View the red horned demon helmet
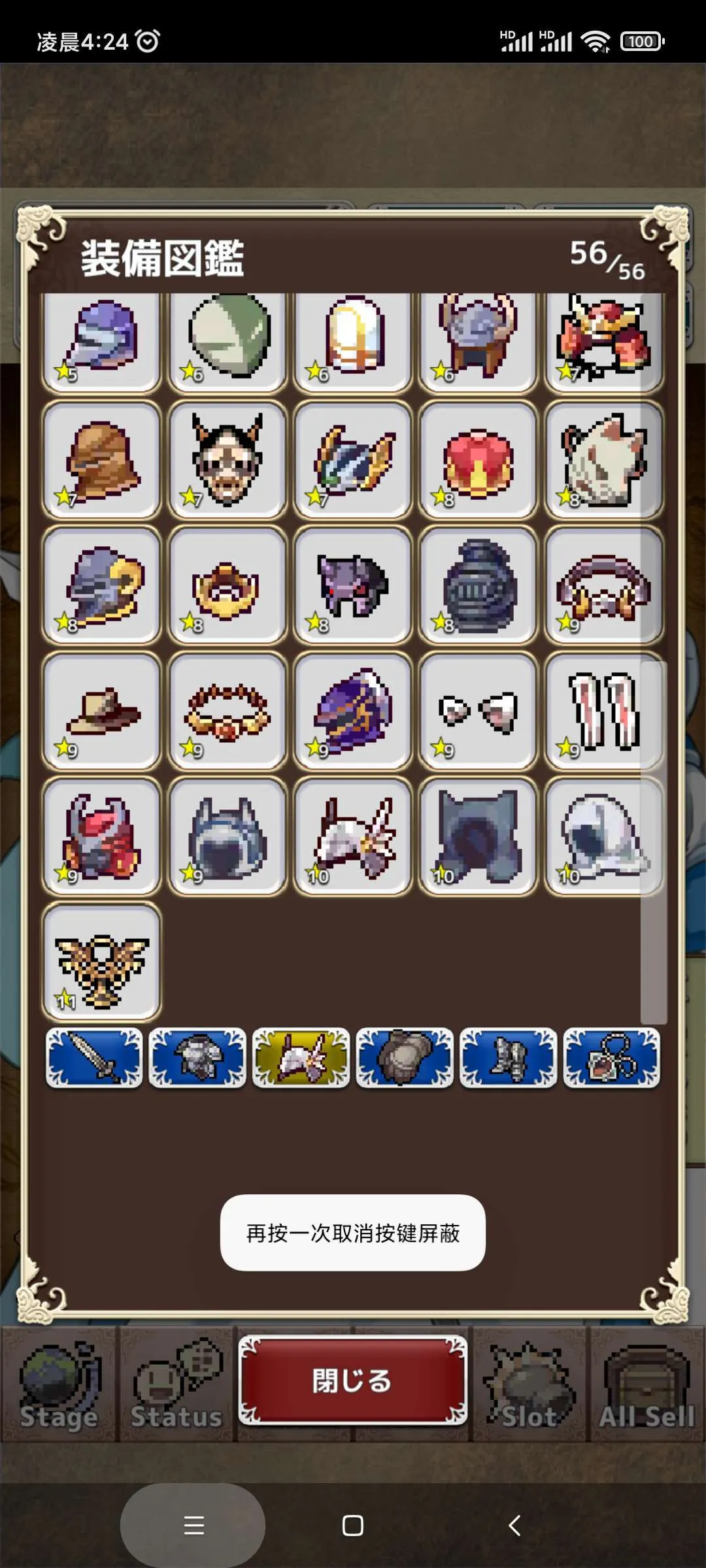Image resolution: width=706 pixels, height=1568 pixels. click(x=102, y=836)
